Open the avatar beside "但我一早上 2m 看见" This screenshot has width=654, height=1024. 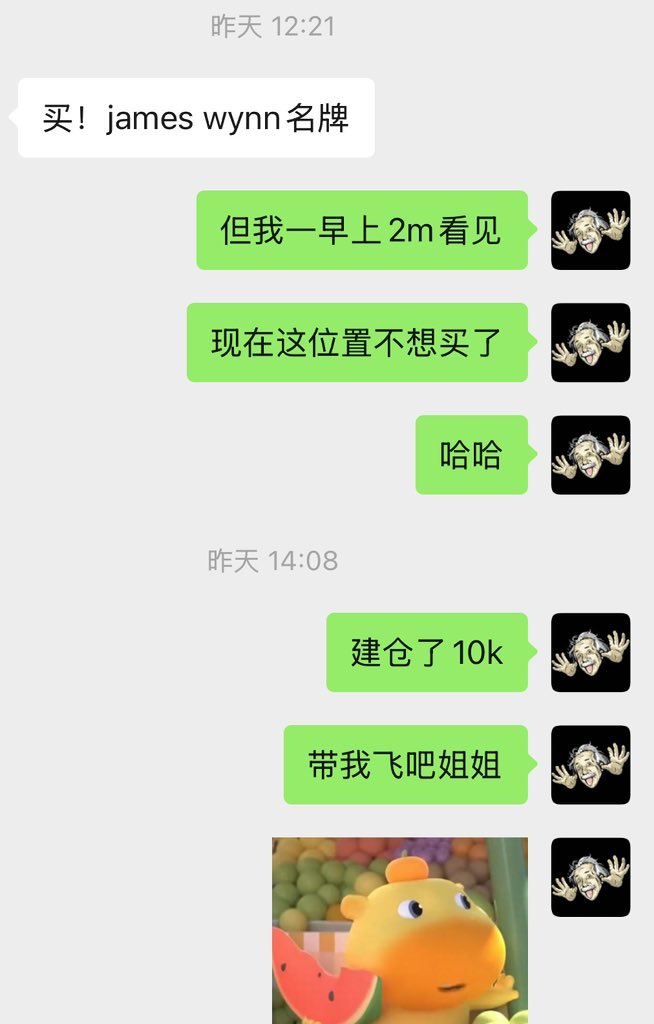tap(590, 230)
